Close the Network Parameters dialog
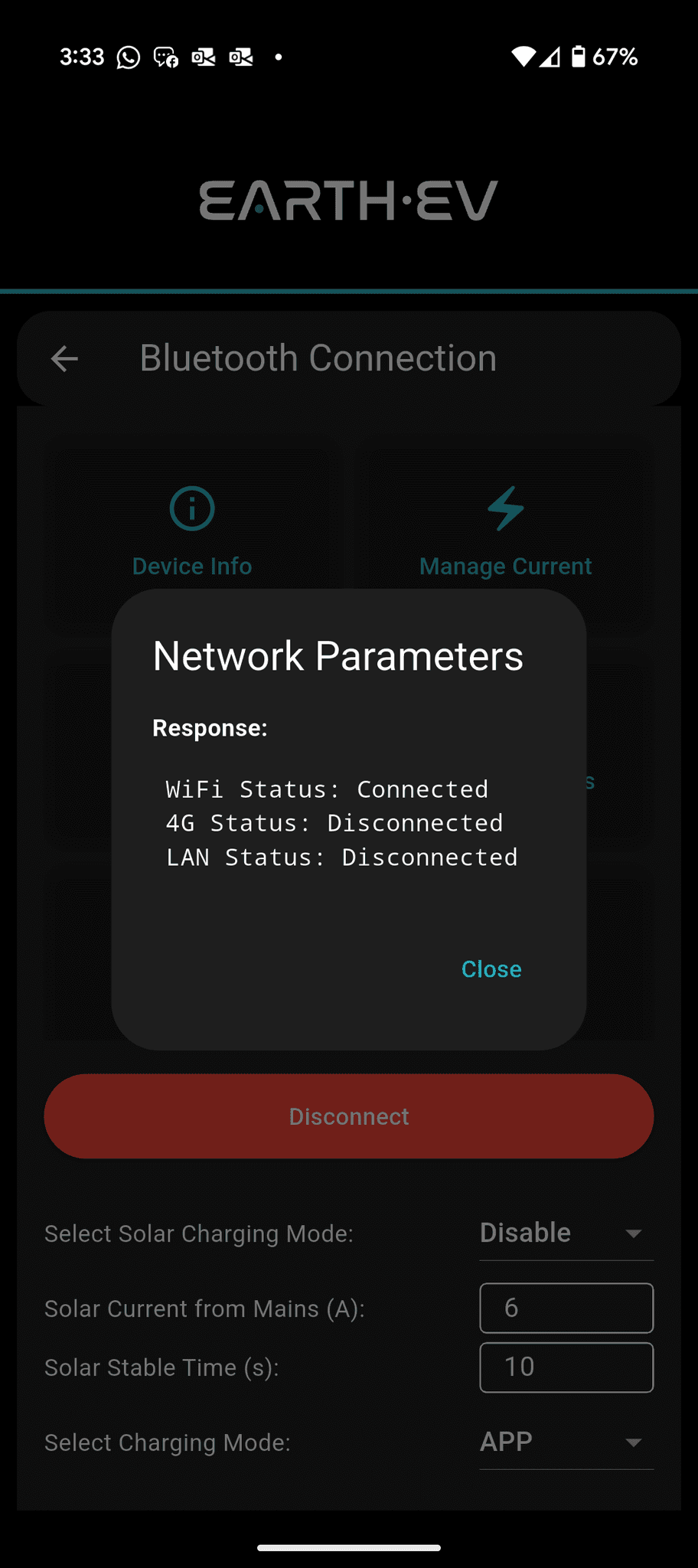This screenshot has width=698, height=1568. point(491,969)
